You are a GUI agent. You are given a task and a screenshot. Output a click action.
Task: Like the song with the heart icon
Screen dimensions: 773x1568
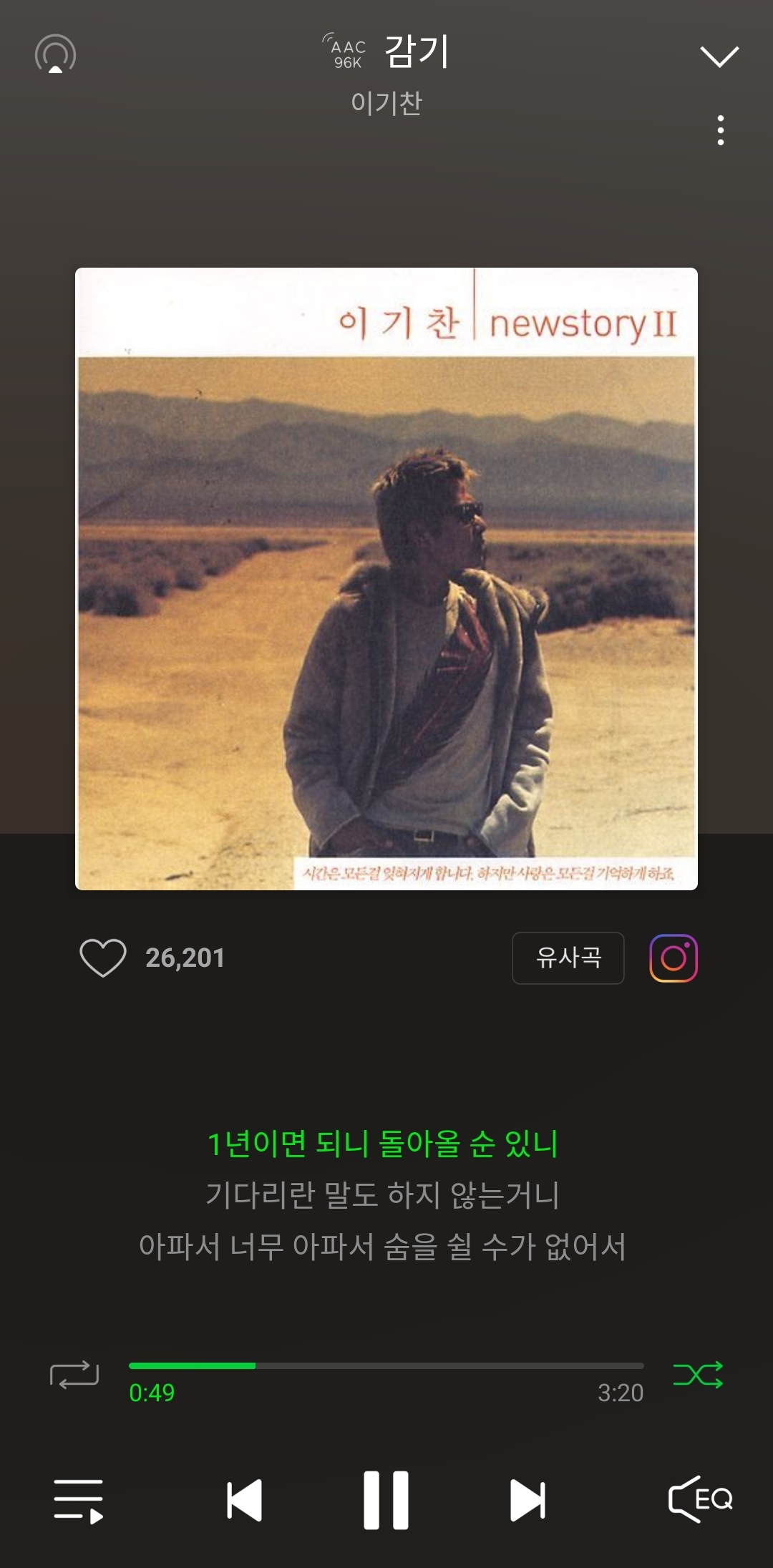103,958
